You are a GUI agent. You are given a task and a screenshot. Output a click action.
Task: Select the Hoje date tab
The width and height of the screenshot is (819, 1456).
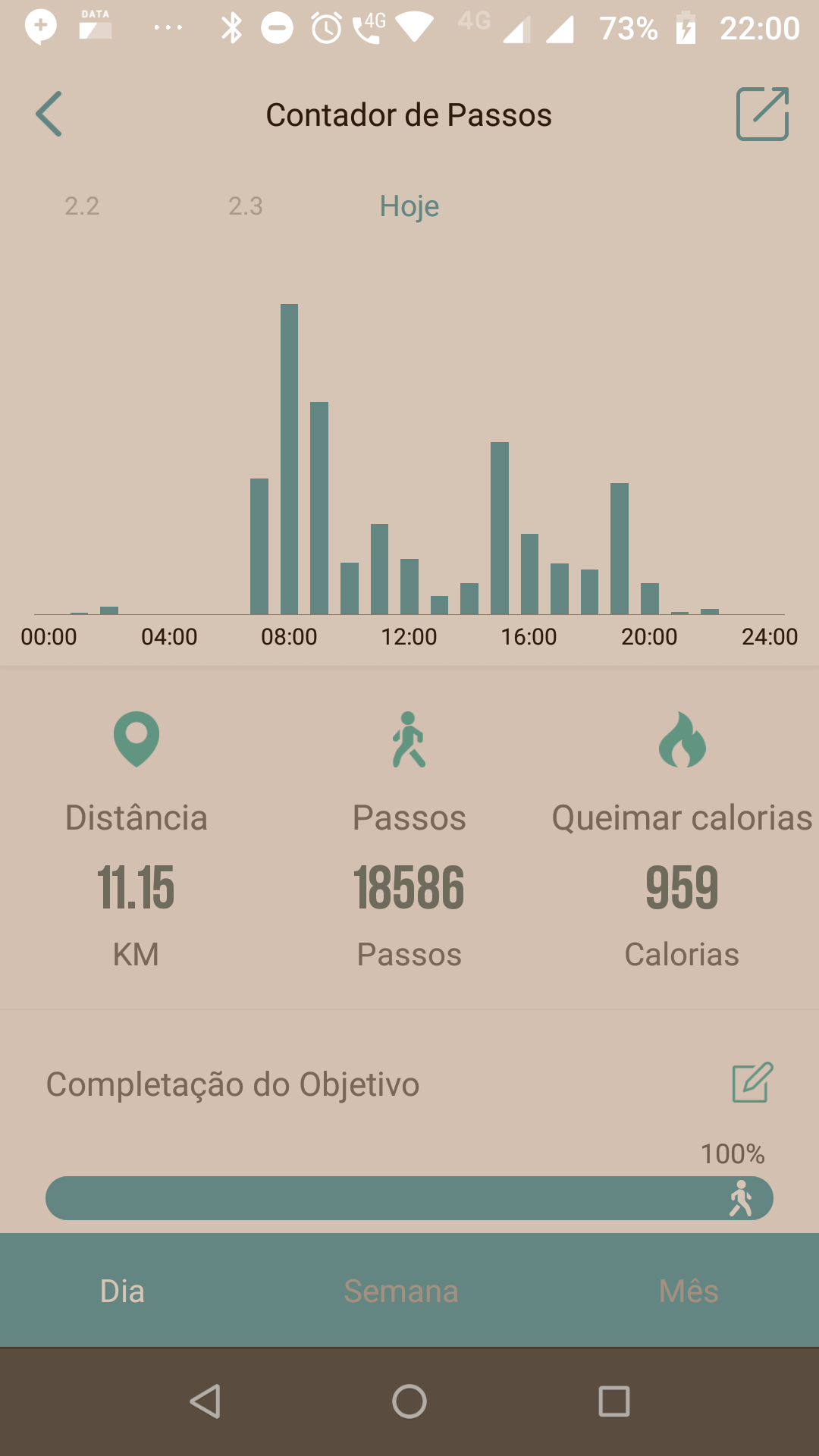[x=409, y=206]
